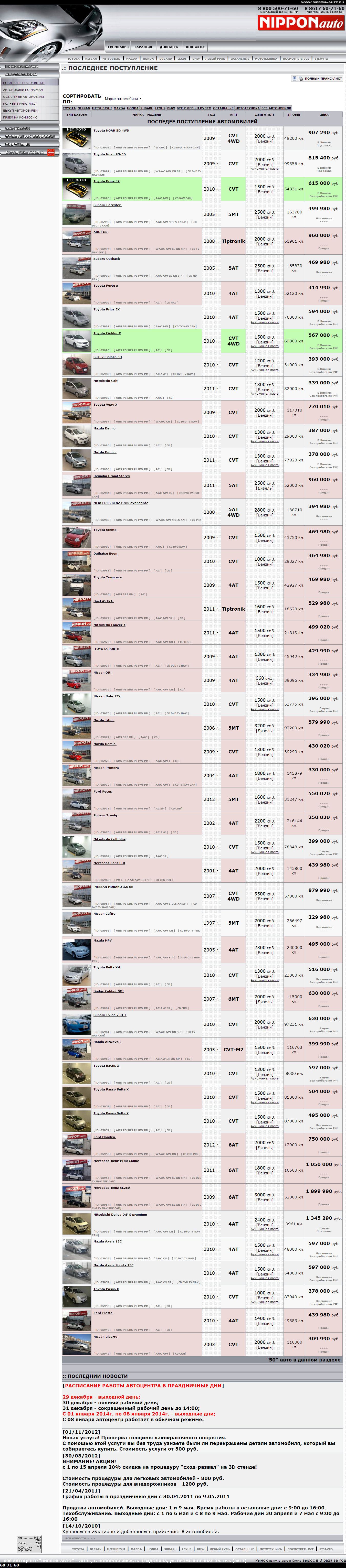Screen dimensions: 346x1568
Task: View the Subaru Forester listing
Action: click(x=107, y=205)
